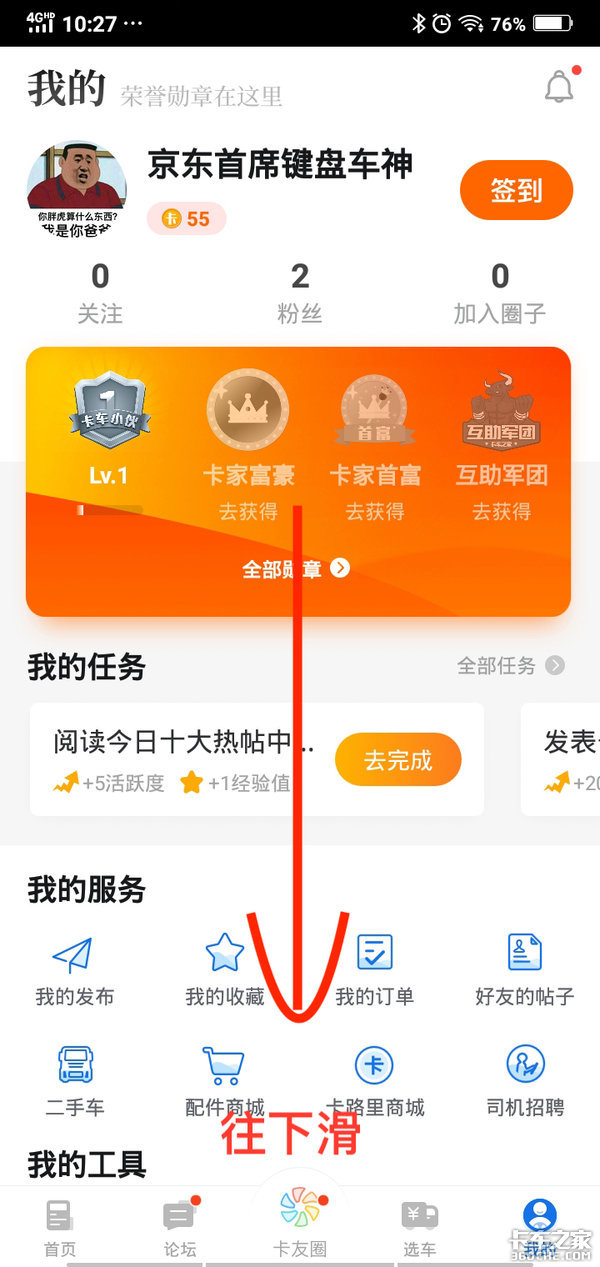This screenshot has height=1267, width=600.
Task: Open the profile avatar picture
Action: click(77, 190)
